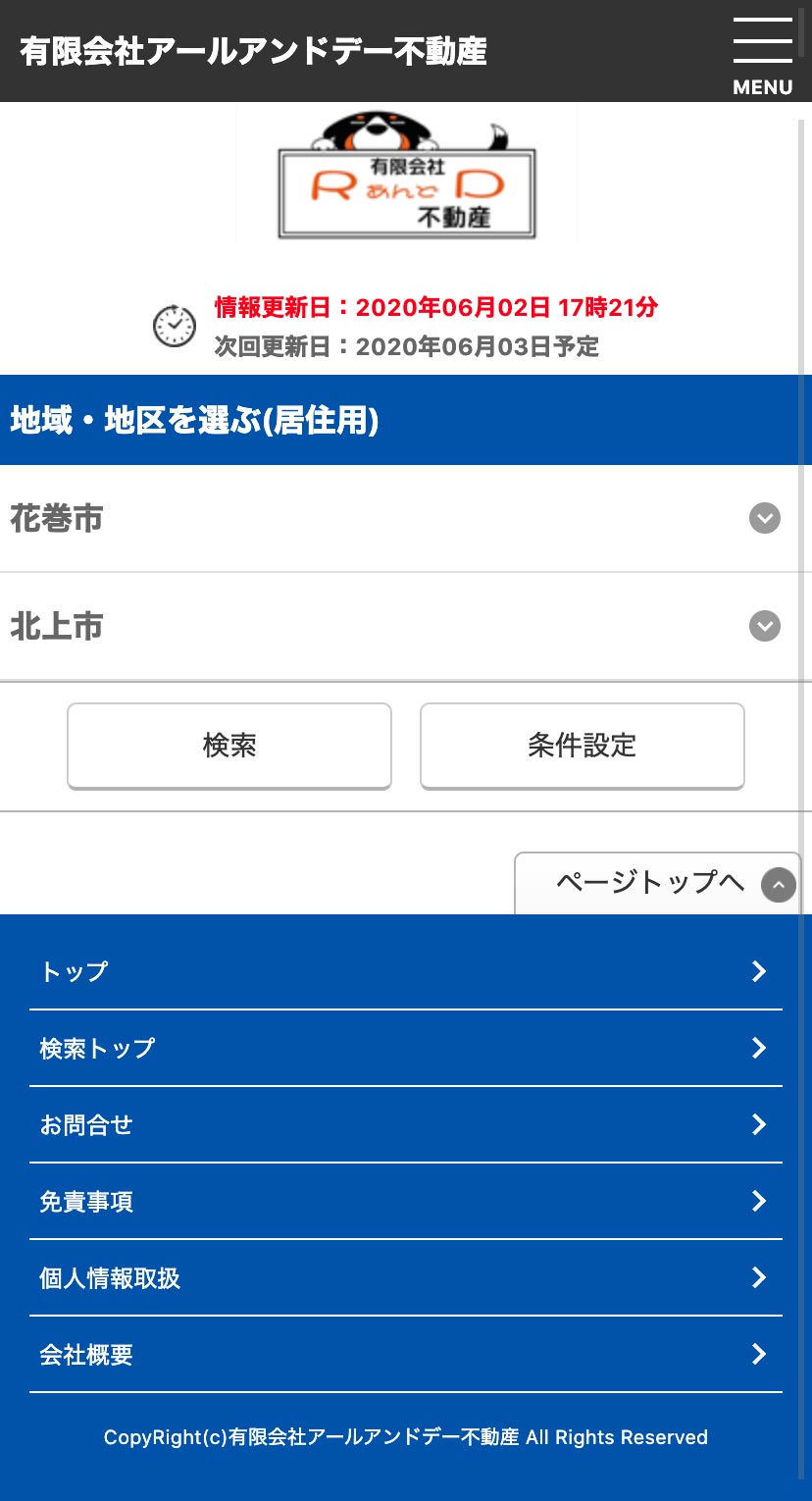Open 個人情報取扱 privacy page
Viewport: 812px width, 1501px height.
point(405,1277)
